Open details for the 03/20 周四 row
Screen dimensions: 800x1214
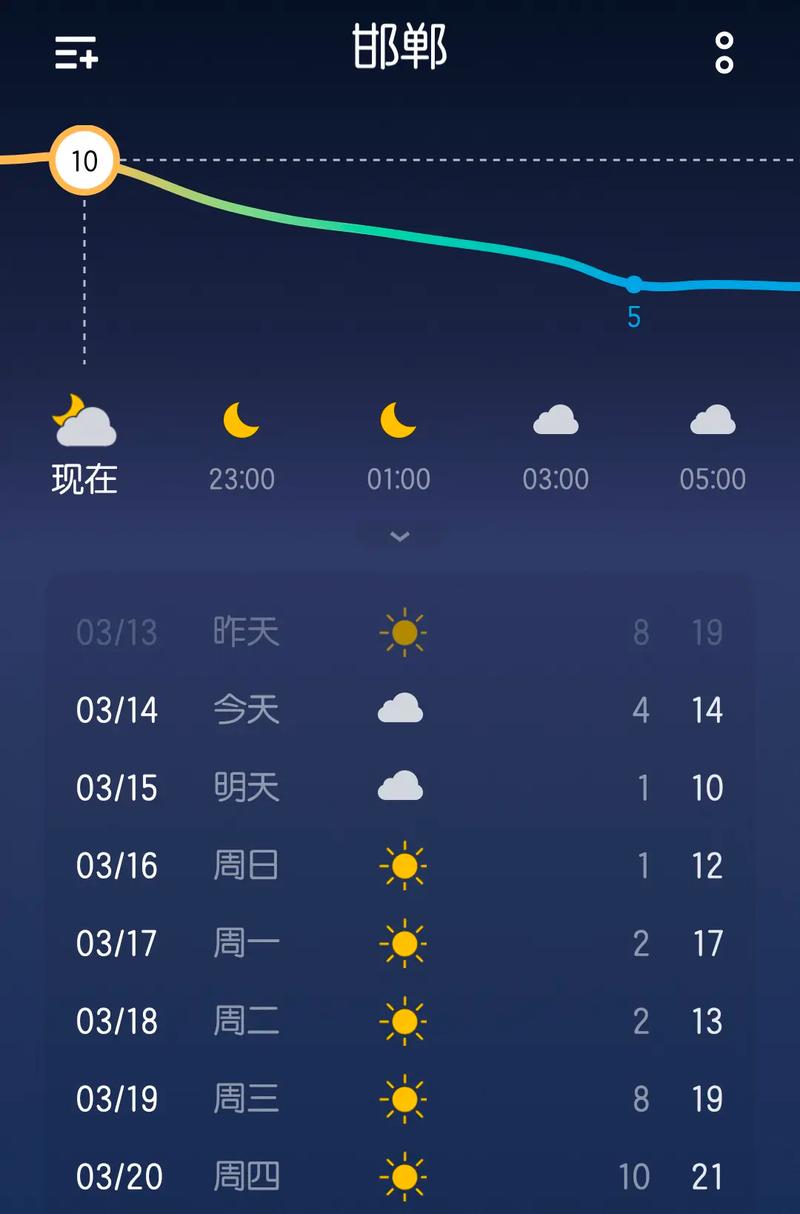400,1177
